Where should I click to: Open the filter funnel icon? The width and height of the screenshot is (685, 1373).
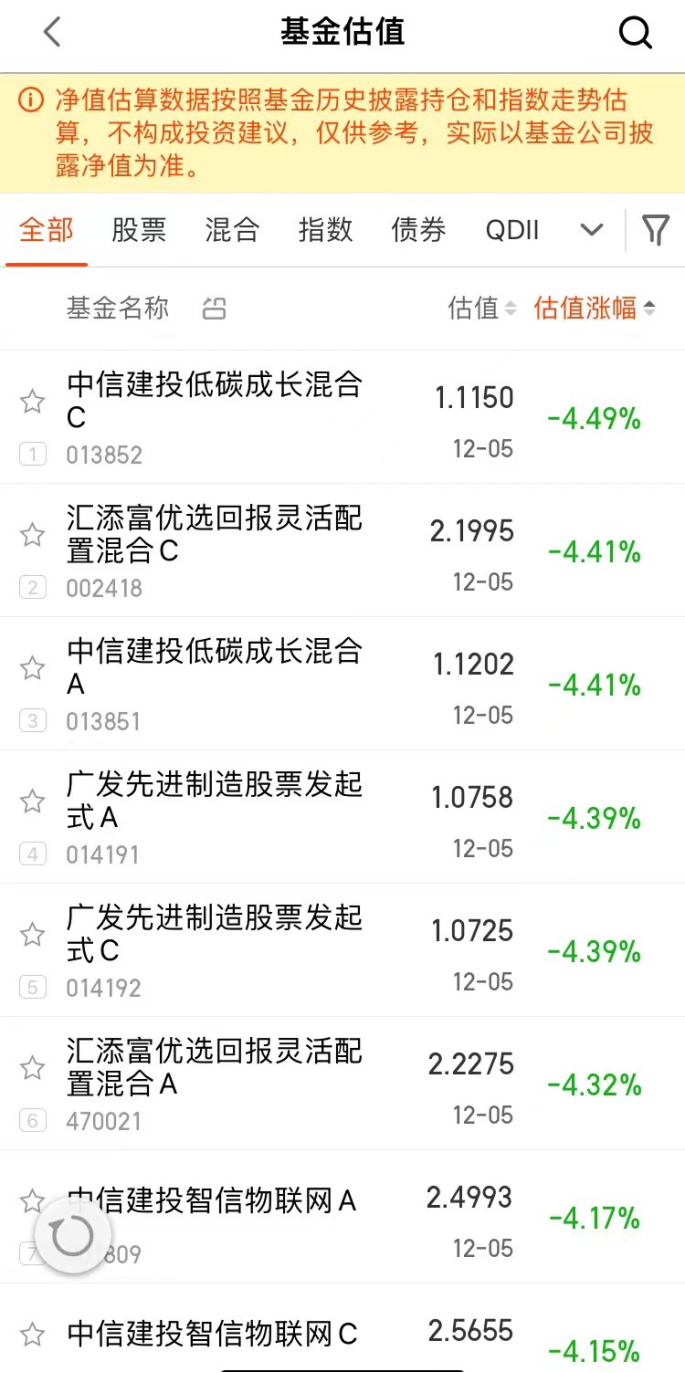(655, 229)
